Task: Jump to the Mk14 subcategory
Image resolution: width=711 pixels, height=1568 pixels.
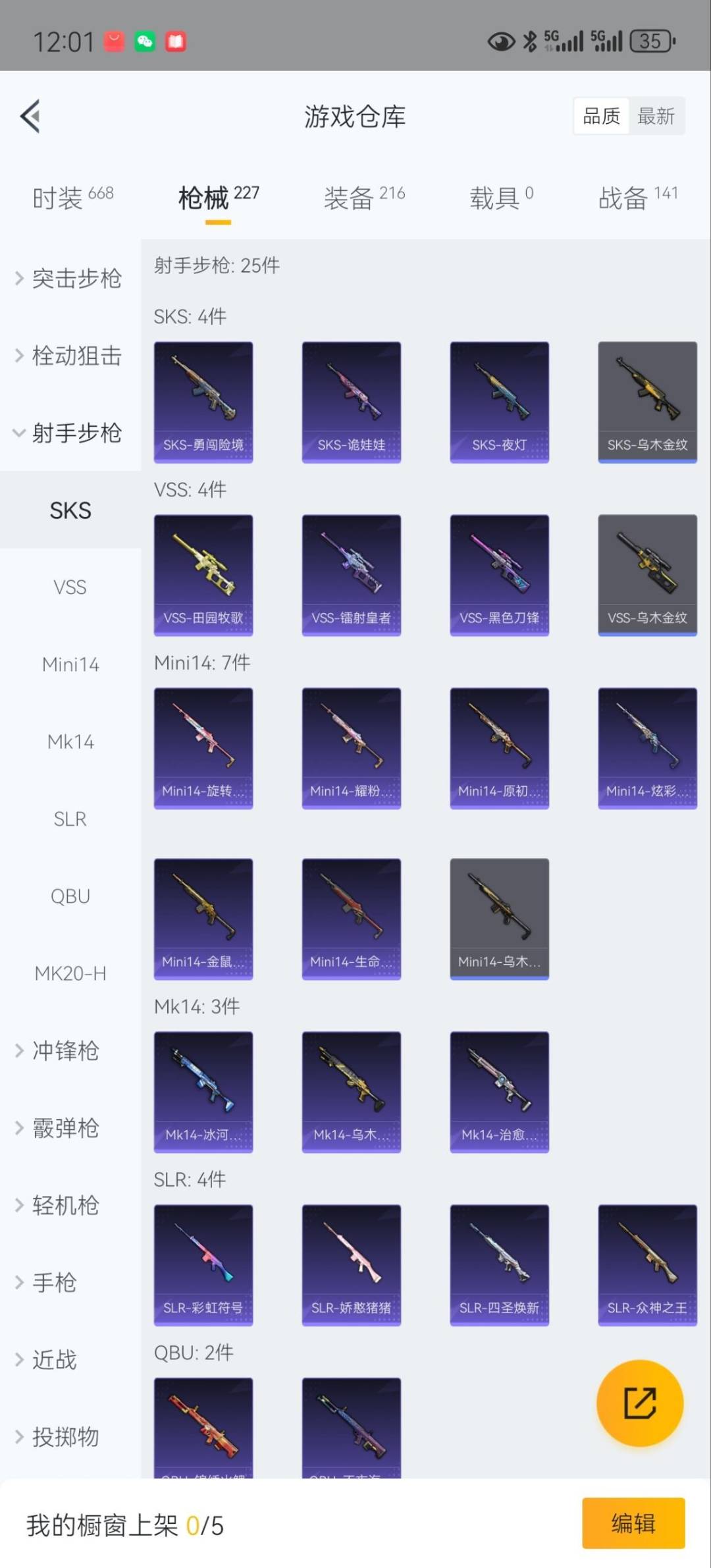Action: tap(70, 742)
